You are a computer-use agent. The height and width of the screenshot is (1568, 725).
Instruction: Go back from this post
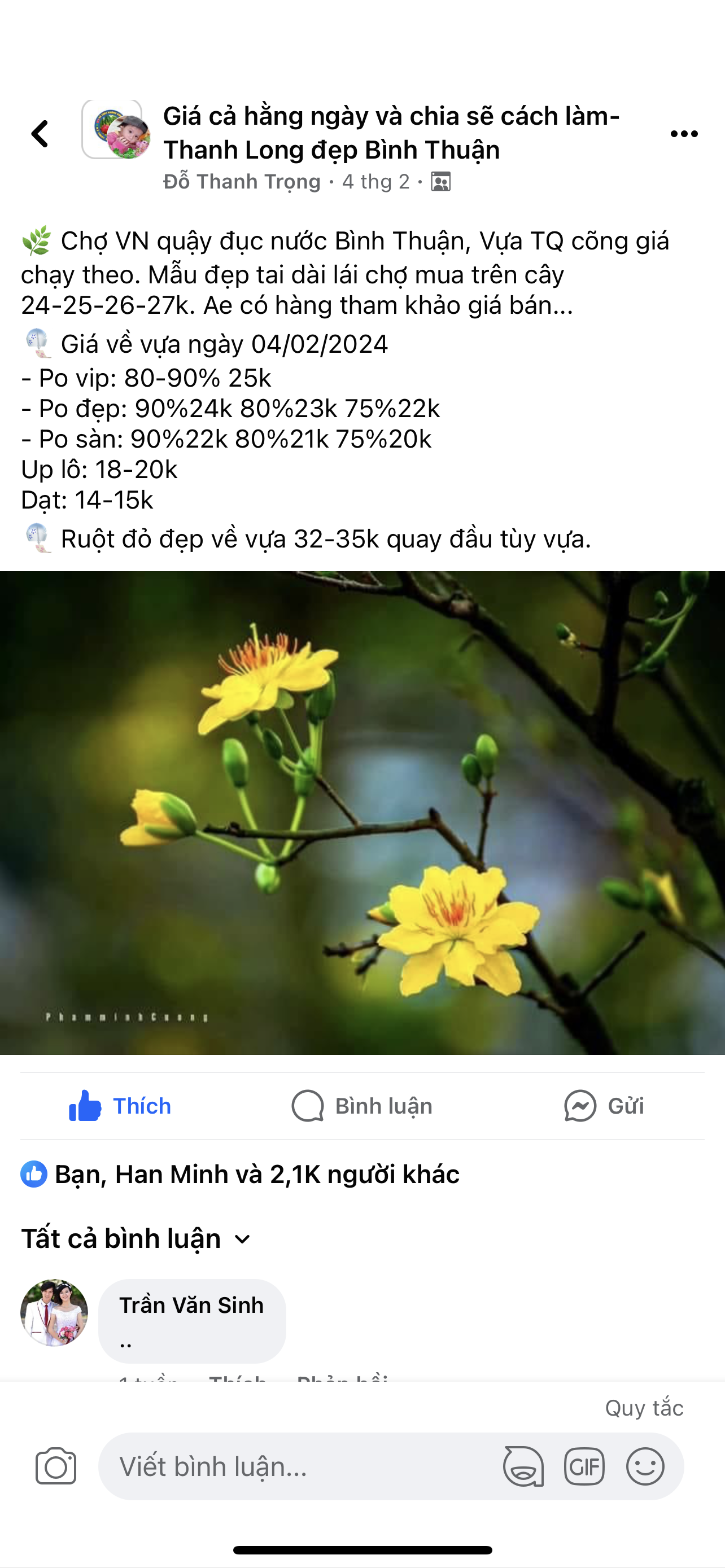click(40, 134)
